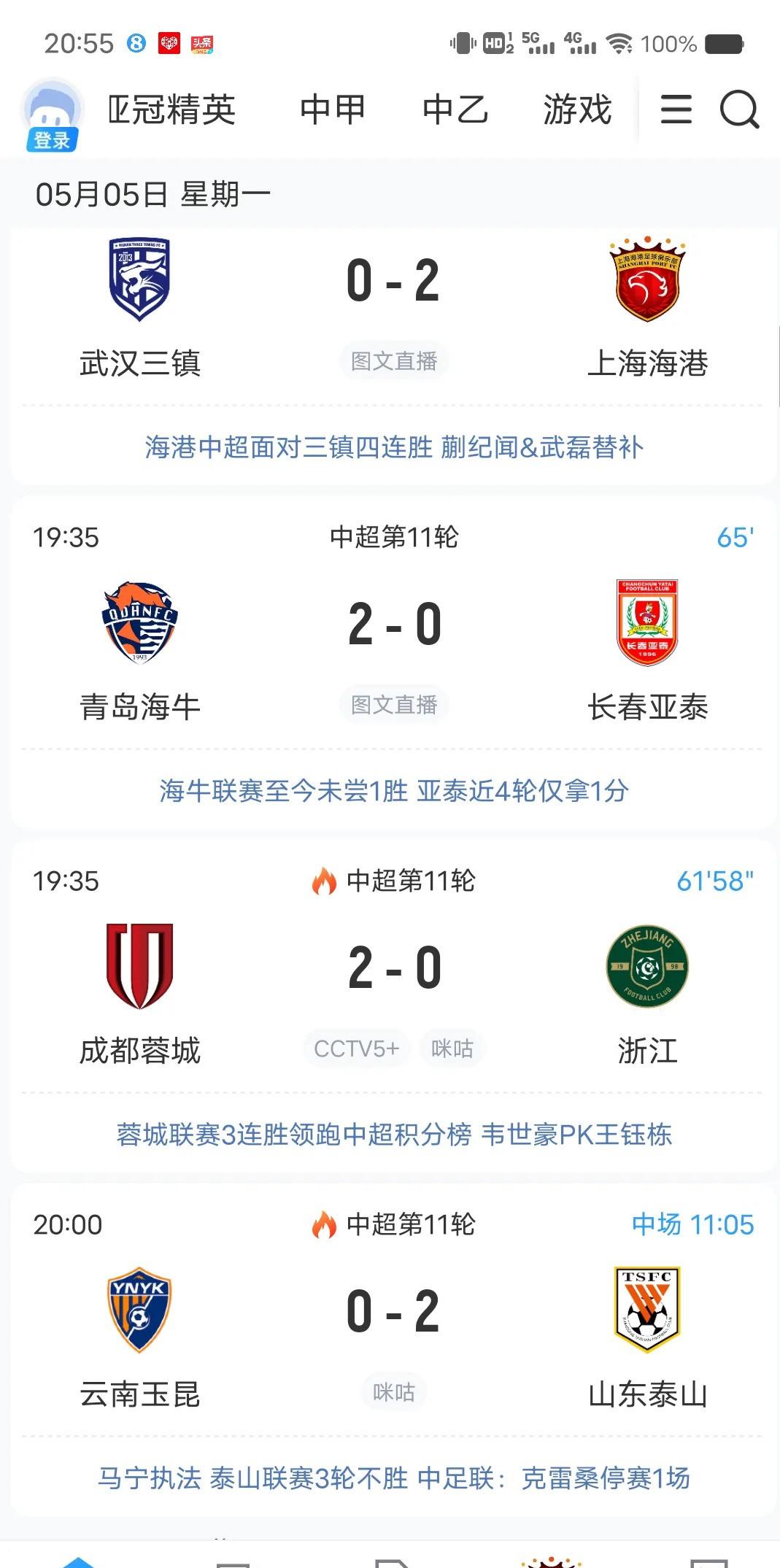Screen dimensions: 780x1568
Task: Switch to the 亚冠精英 tab
Action: point(171,110)
